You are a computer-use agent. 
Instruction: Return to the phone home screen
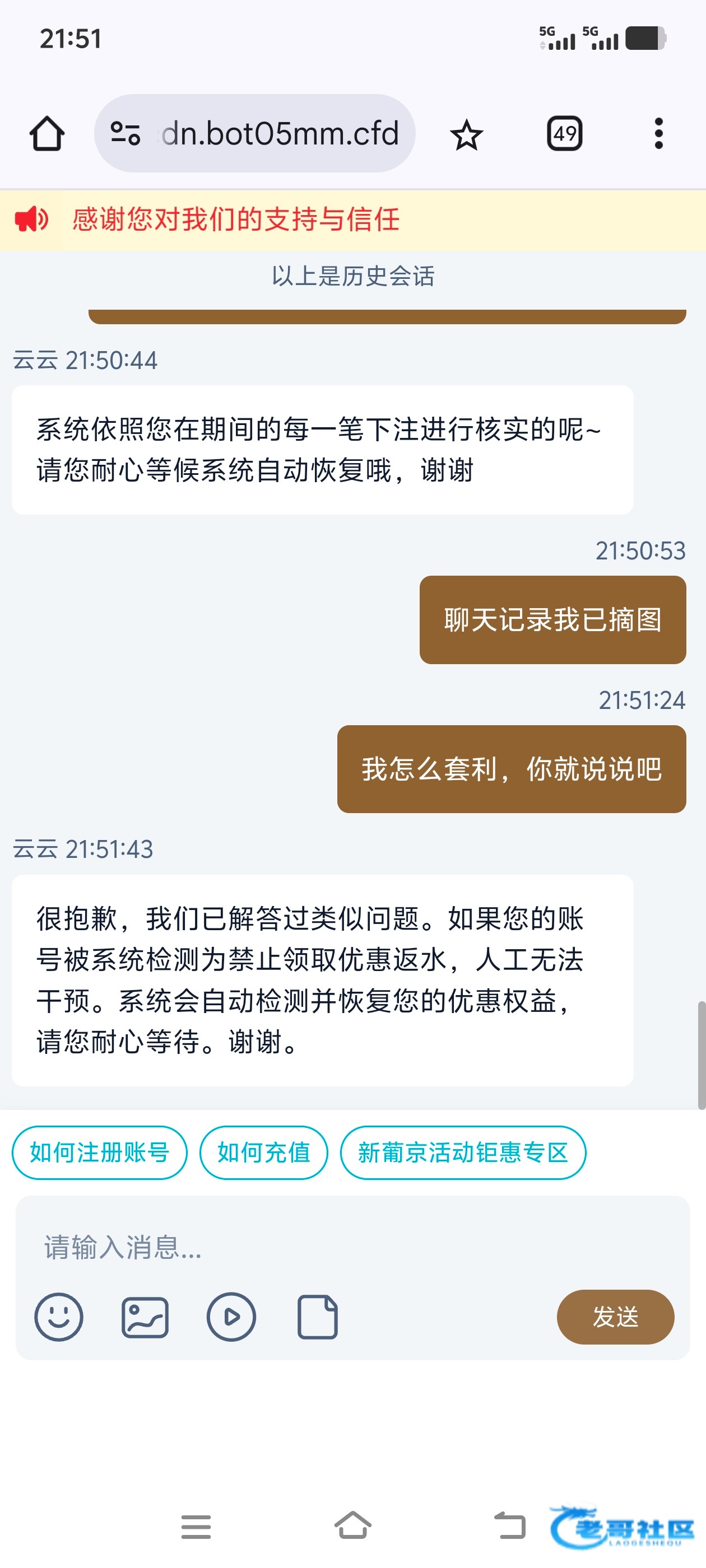pyautogui.click(x=352, y=1526)
